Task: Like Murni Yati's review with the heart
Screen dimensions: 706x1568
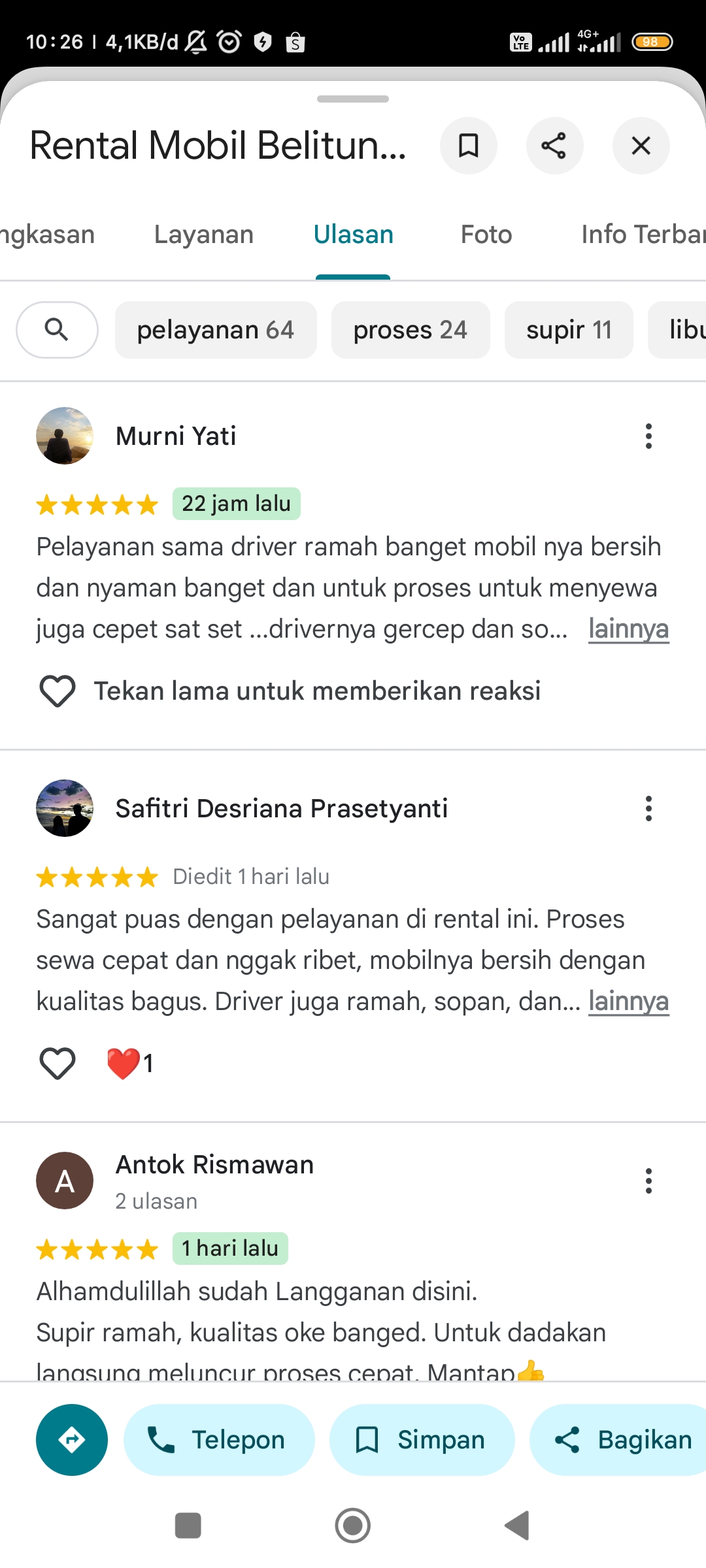Action: click(58, 691)
